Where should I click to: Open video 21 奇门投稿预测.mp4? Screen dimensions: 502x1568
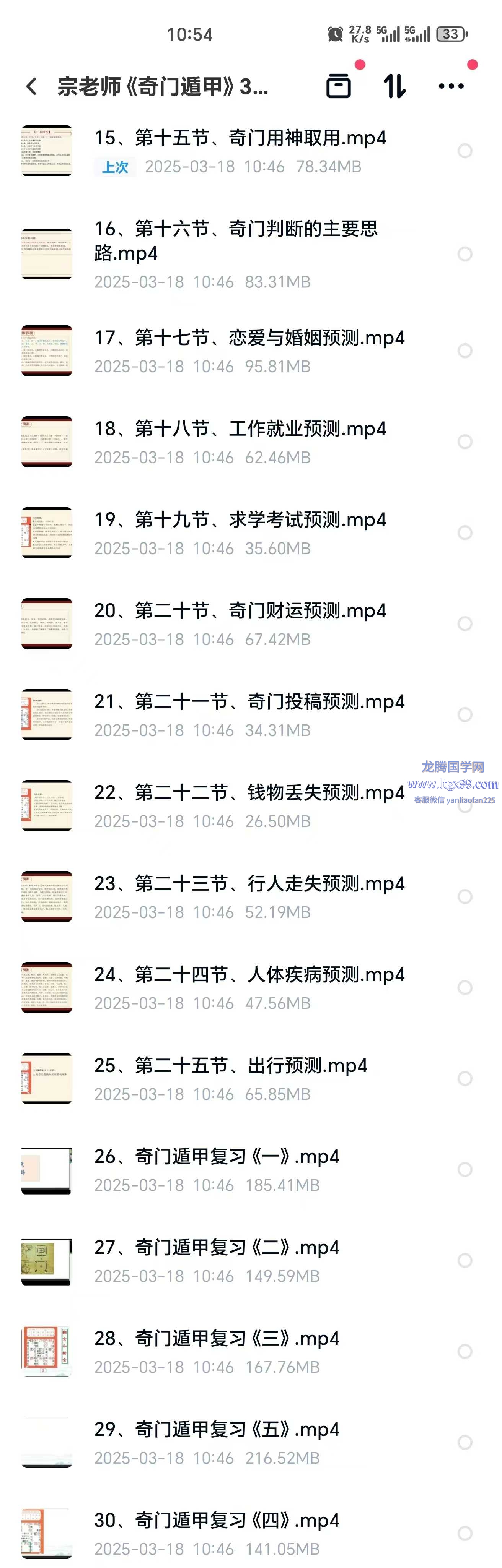[x=249, y=703]
